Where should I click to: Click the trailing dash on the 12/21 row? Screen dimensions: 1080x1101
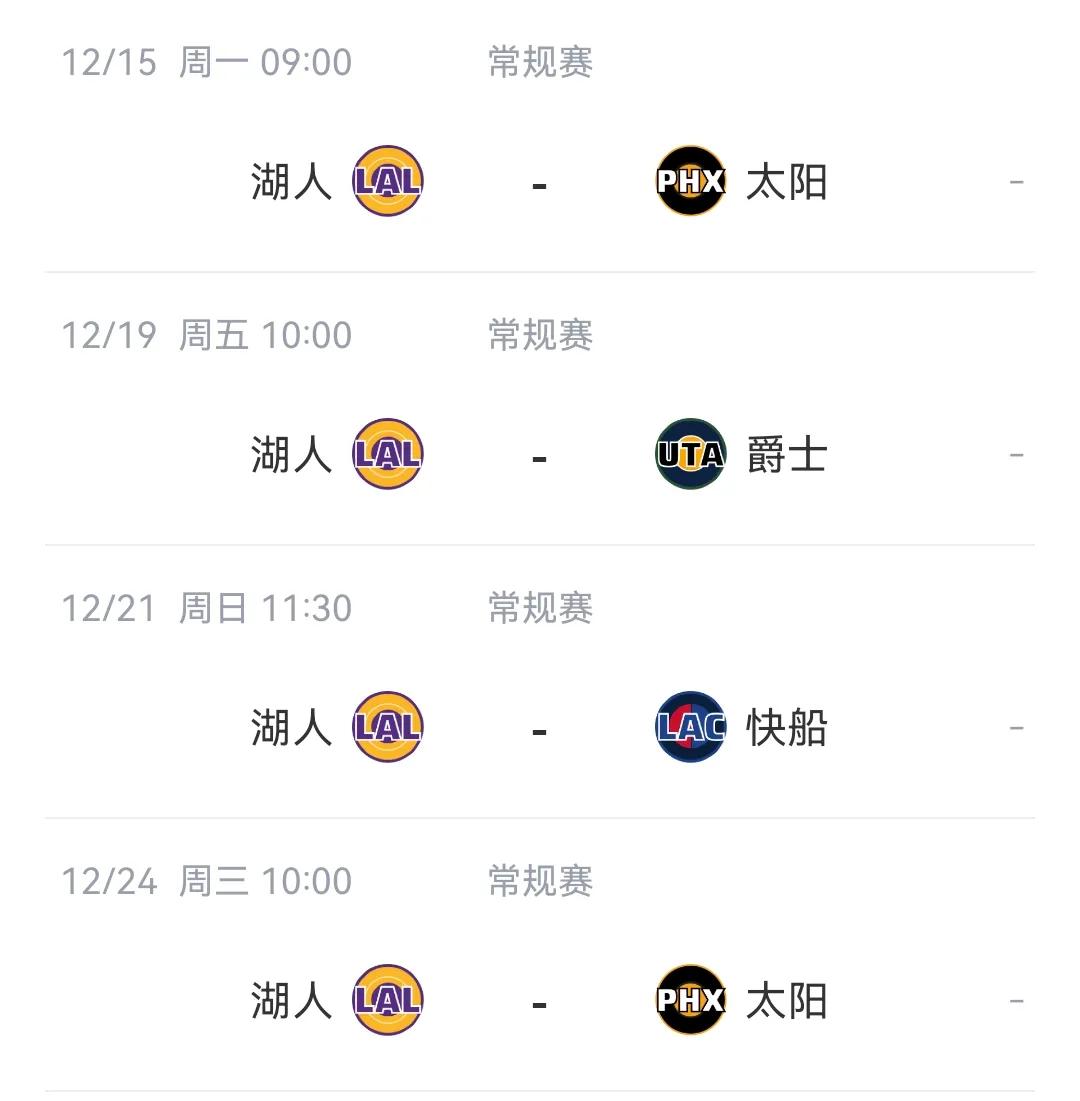(x=1018, y=728)
